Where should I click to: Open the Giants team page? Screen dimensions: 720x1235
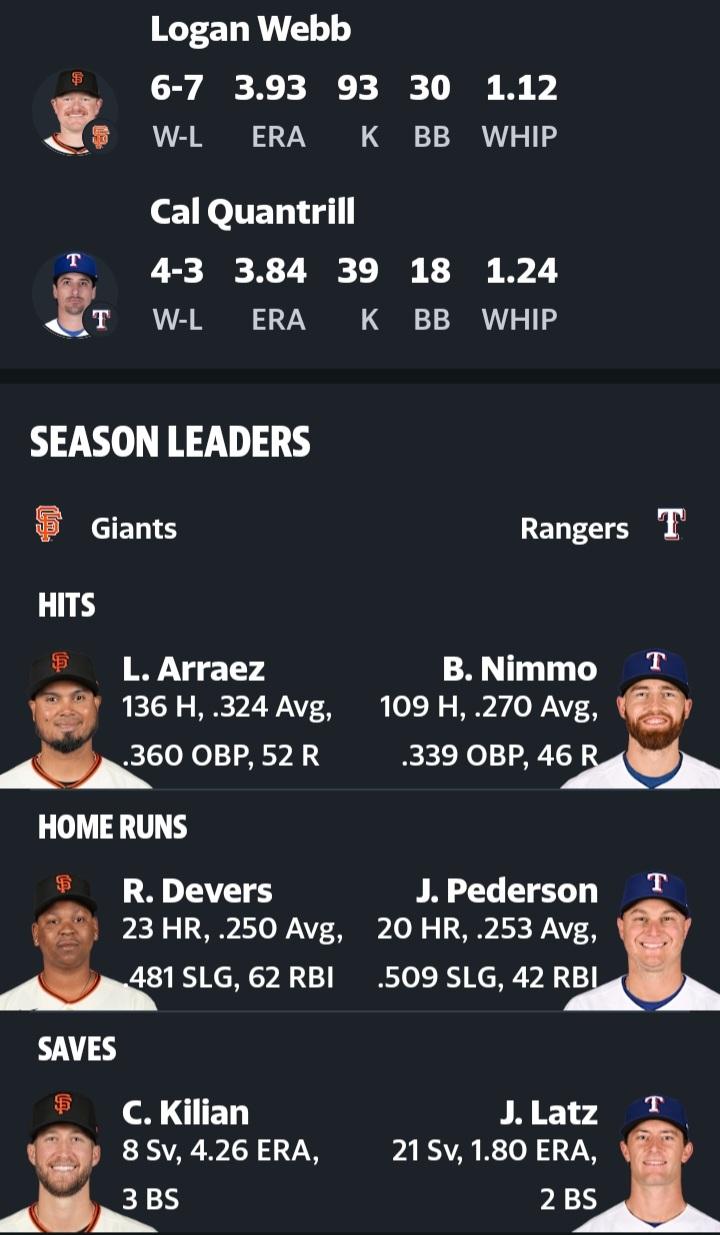click(106, 527)
